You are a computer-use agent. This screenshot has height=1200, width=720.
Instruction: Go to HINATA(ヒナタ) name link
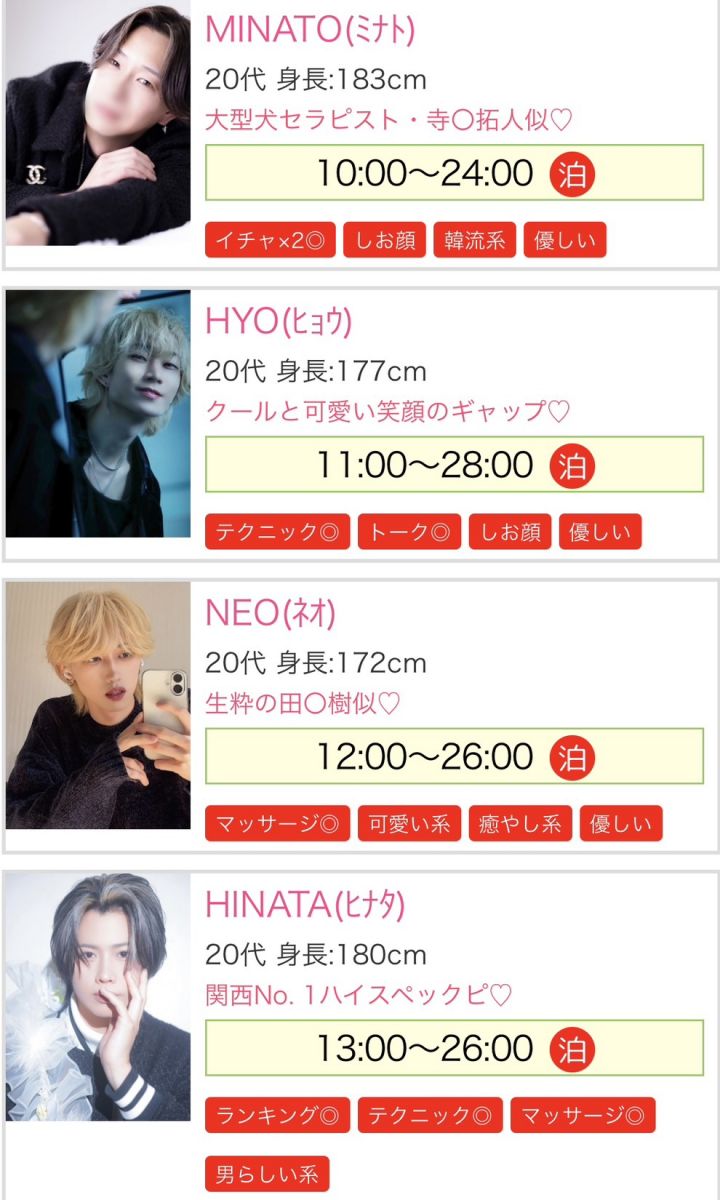(304, 904)
